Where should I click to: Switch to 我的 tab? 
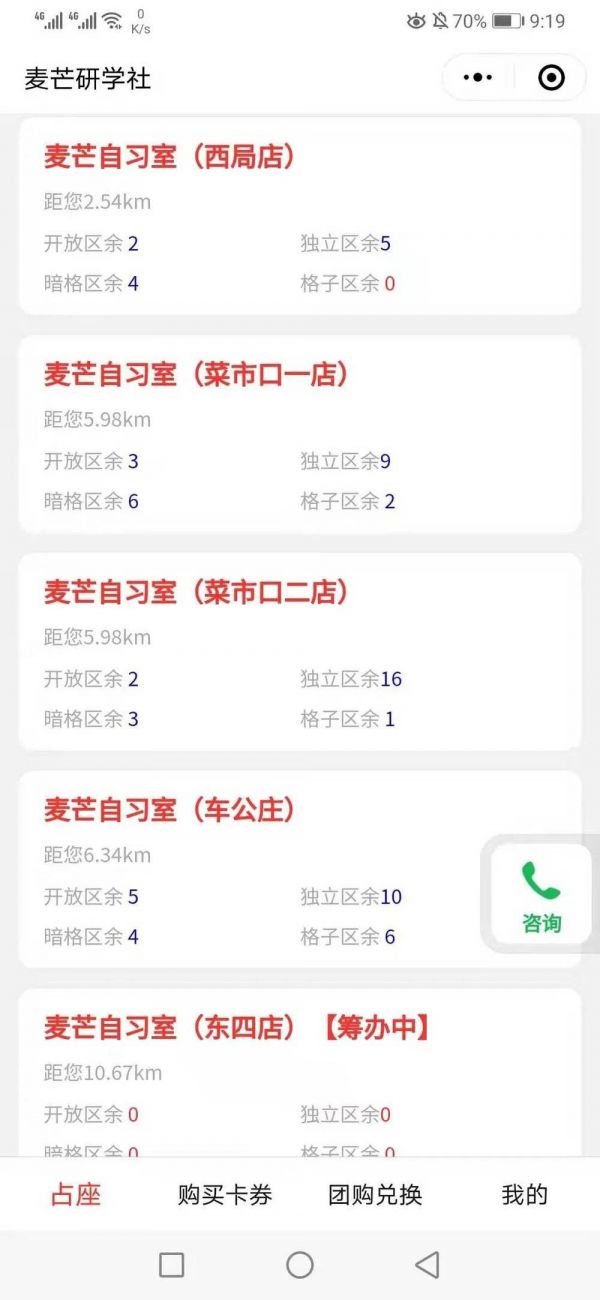(x=524, y=1194)
